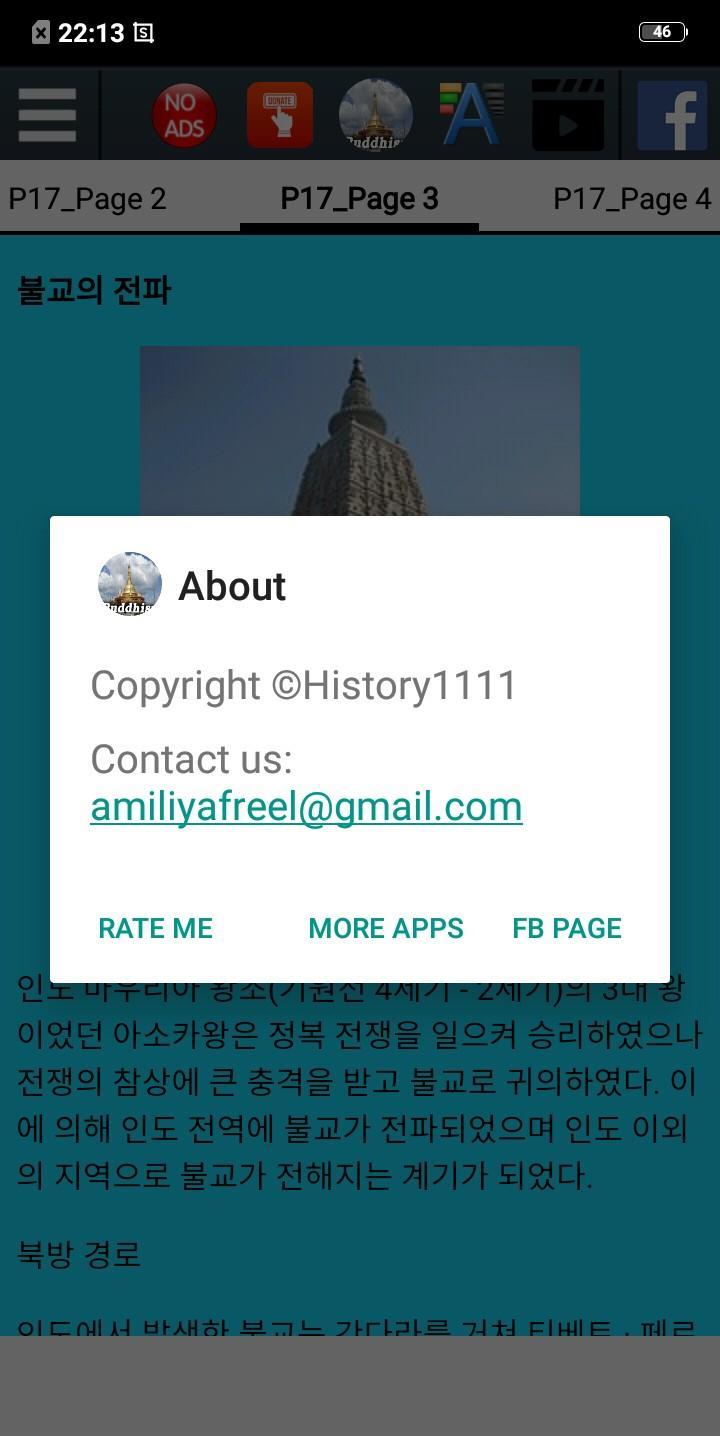The image size is (720, 1436).
Task: Switch to the P17_Page 4 tab
Action: pyautogui.click(x=632, y=199)
